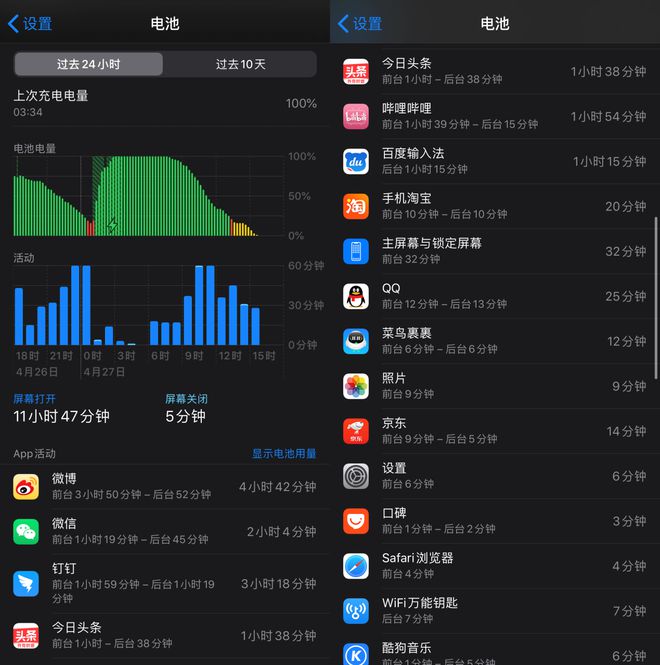
Task: Tap the 显示电池用量 link
Action: click(283, 453)
